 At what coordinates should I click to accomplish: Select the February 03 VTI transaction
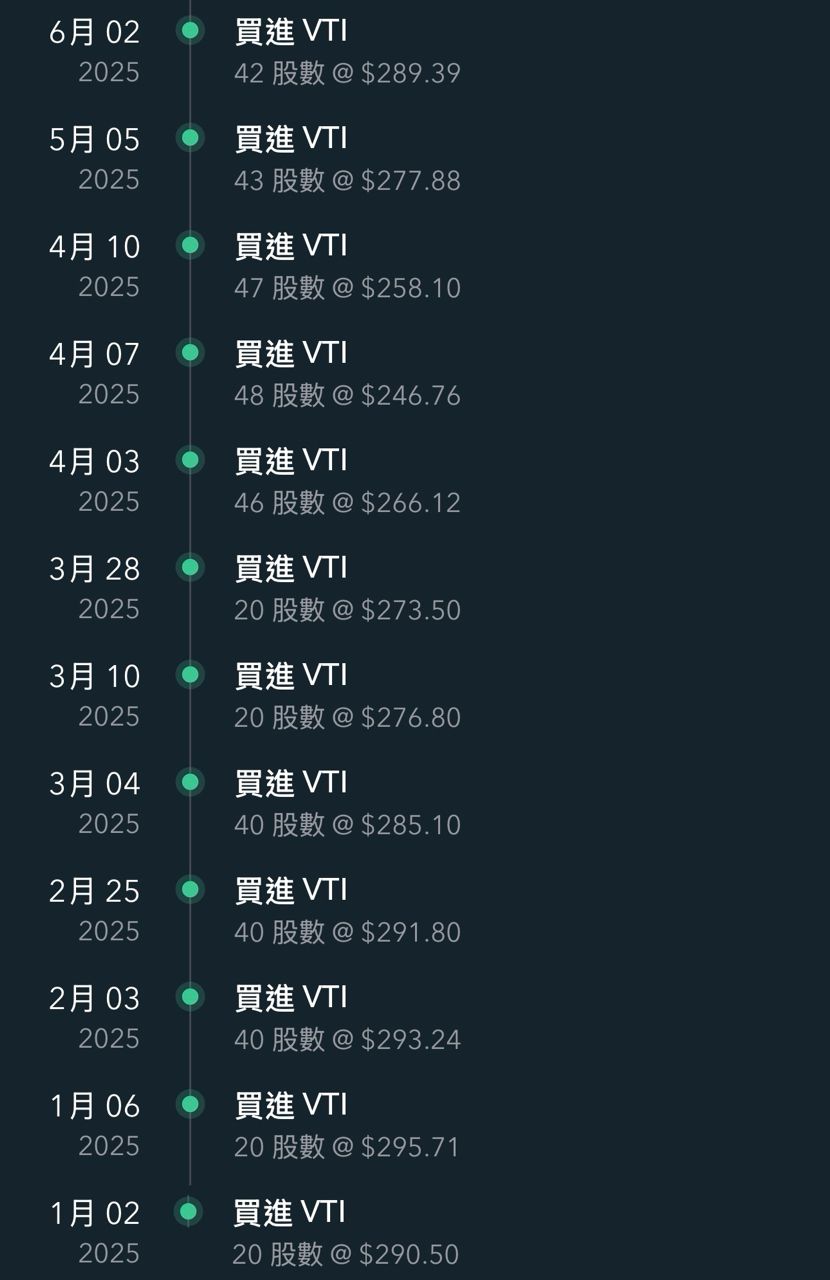[x=346, y=1018]
